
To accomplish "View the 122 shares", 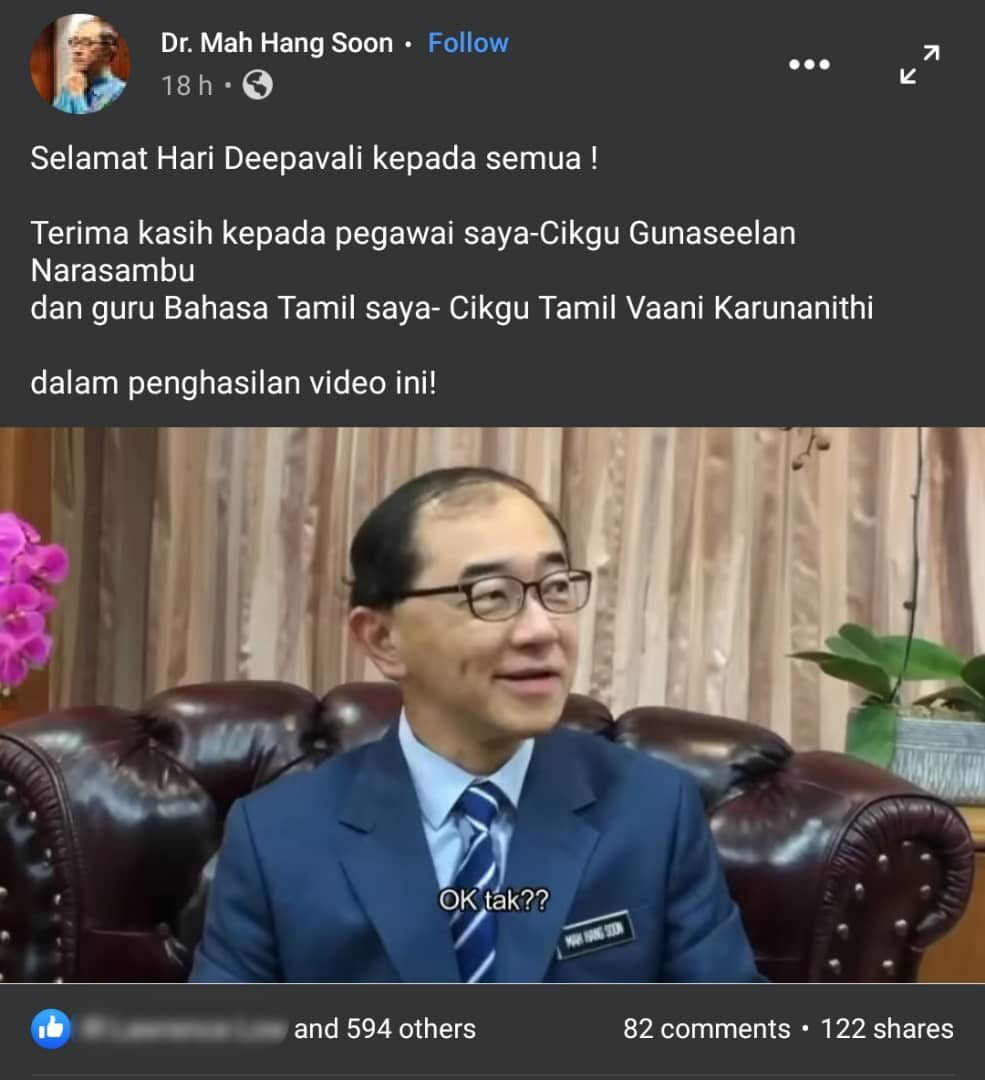I will [887, 1028].
